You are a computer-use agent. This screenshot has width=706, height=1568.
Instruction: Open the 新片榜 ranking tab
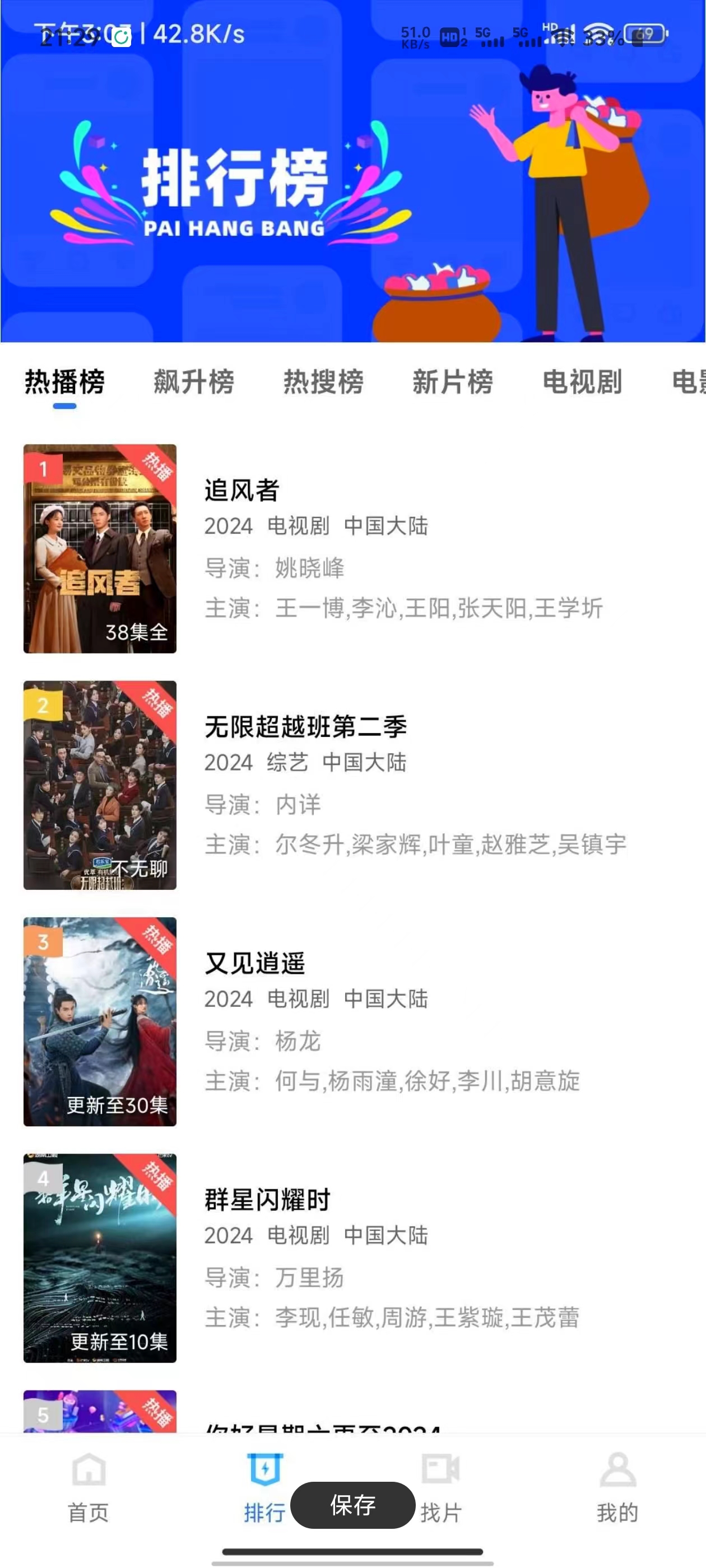click(453, 382)
